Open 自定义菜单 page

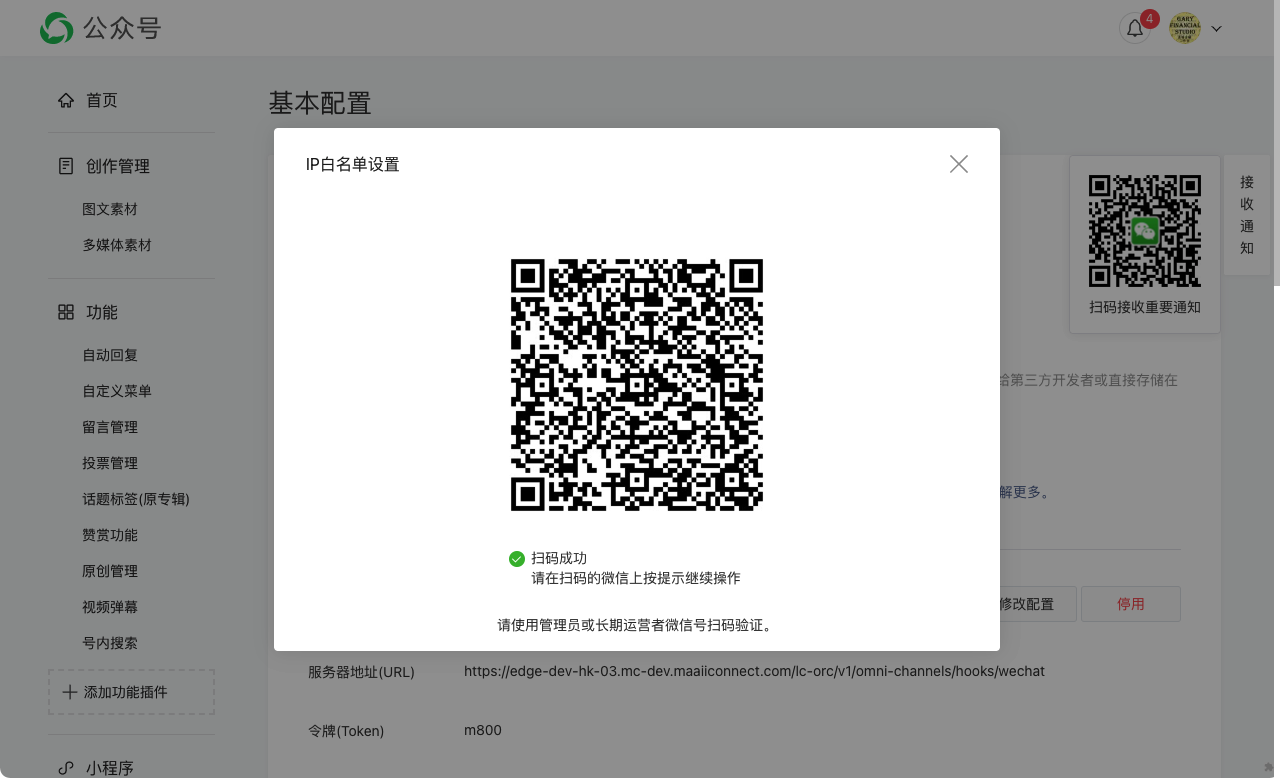(117, 391)
